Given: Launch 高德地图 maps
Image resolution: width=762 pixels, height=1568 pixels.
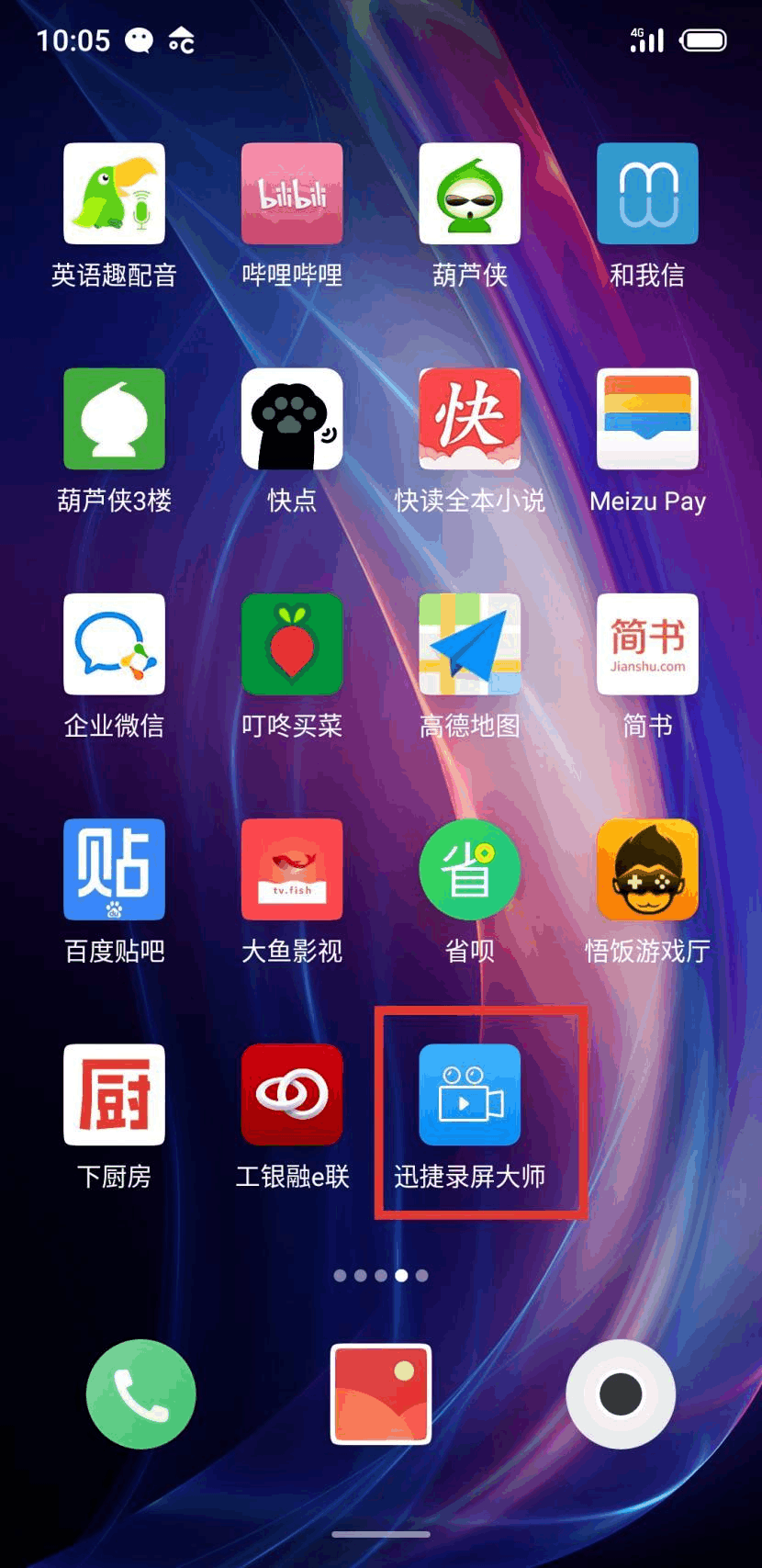Looking at the screenshot, I should (x=469, y=644).
